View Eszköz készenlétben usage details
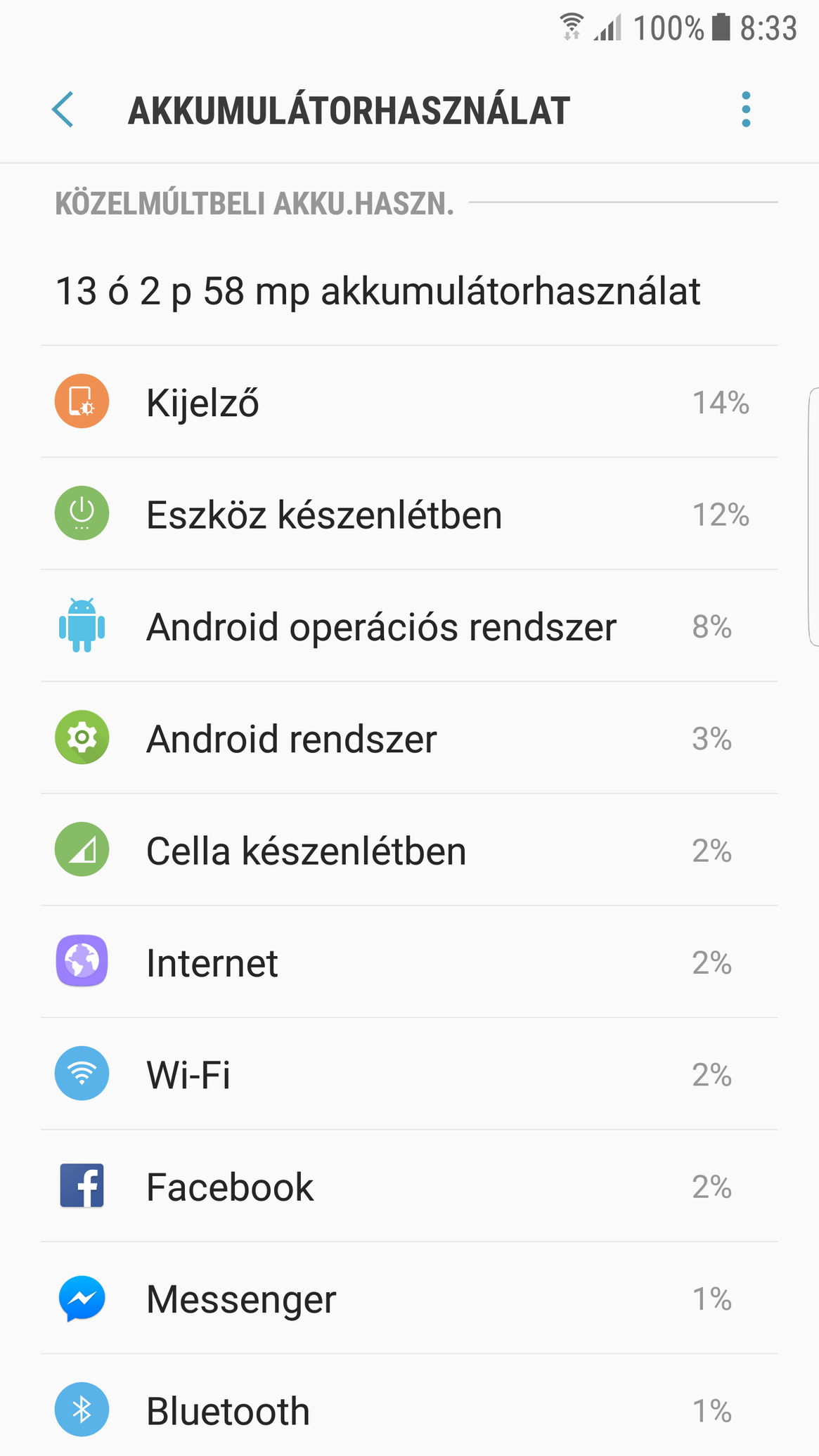Viewport: 819px width, 1456px height. click(x=409, y=514)
